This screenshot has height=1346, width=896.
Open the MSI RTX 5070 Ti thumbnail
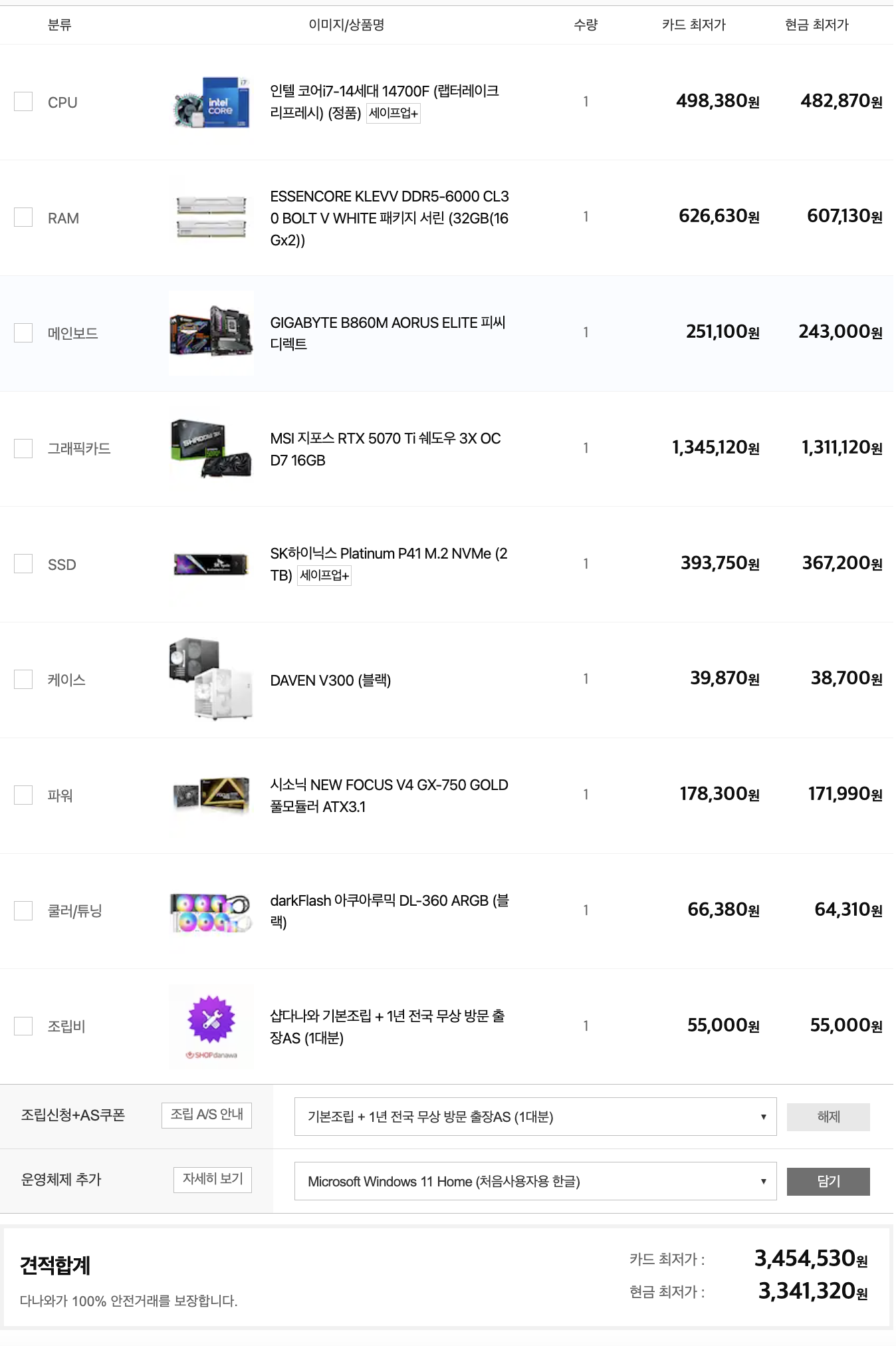point(211,448)
